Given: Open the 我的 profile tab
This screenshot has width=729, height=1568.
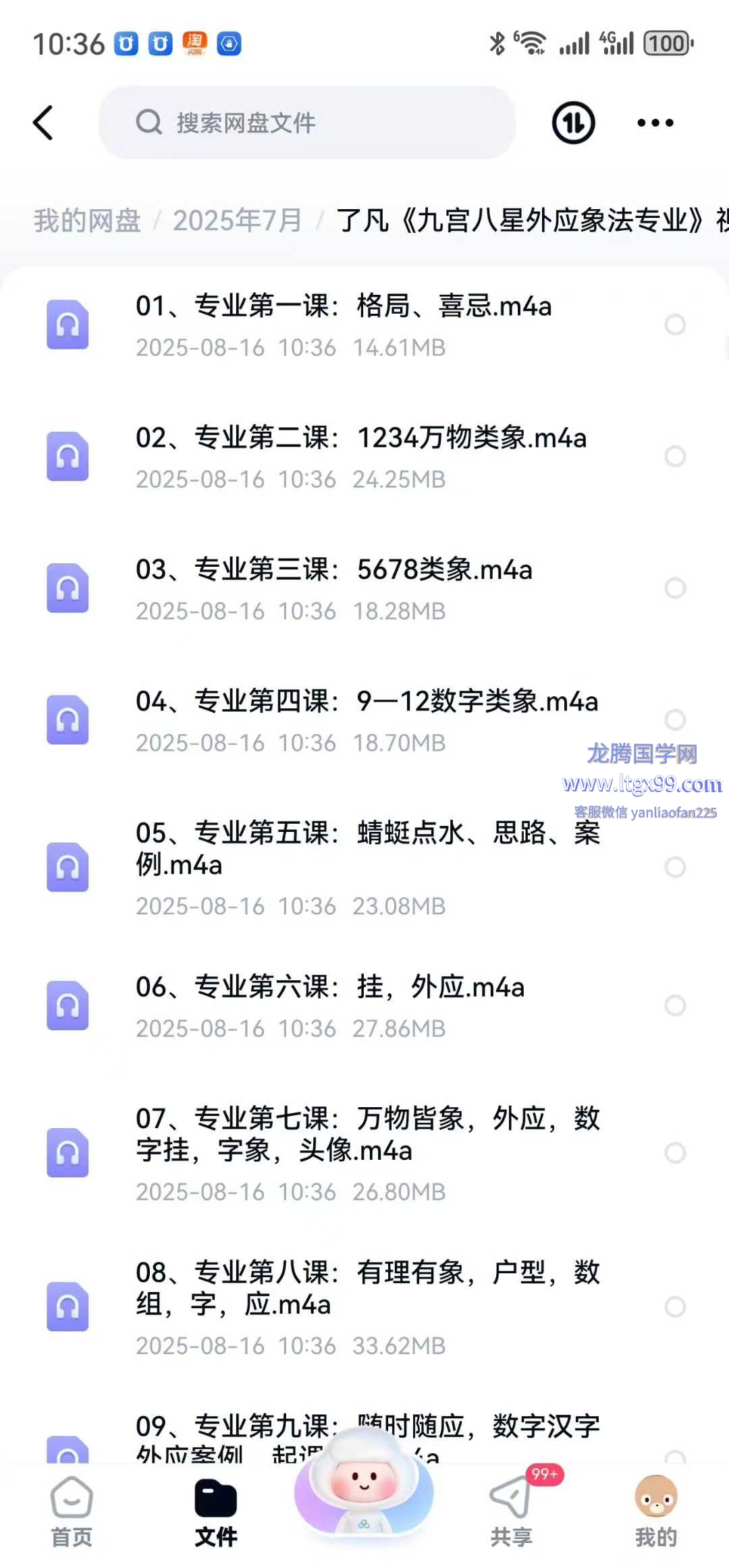Looking at the screenshot, I should [656, 1511].
